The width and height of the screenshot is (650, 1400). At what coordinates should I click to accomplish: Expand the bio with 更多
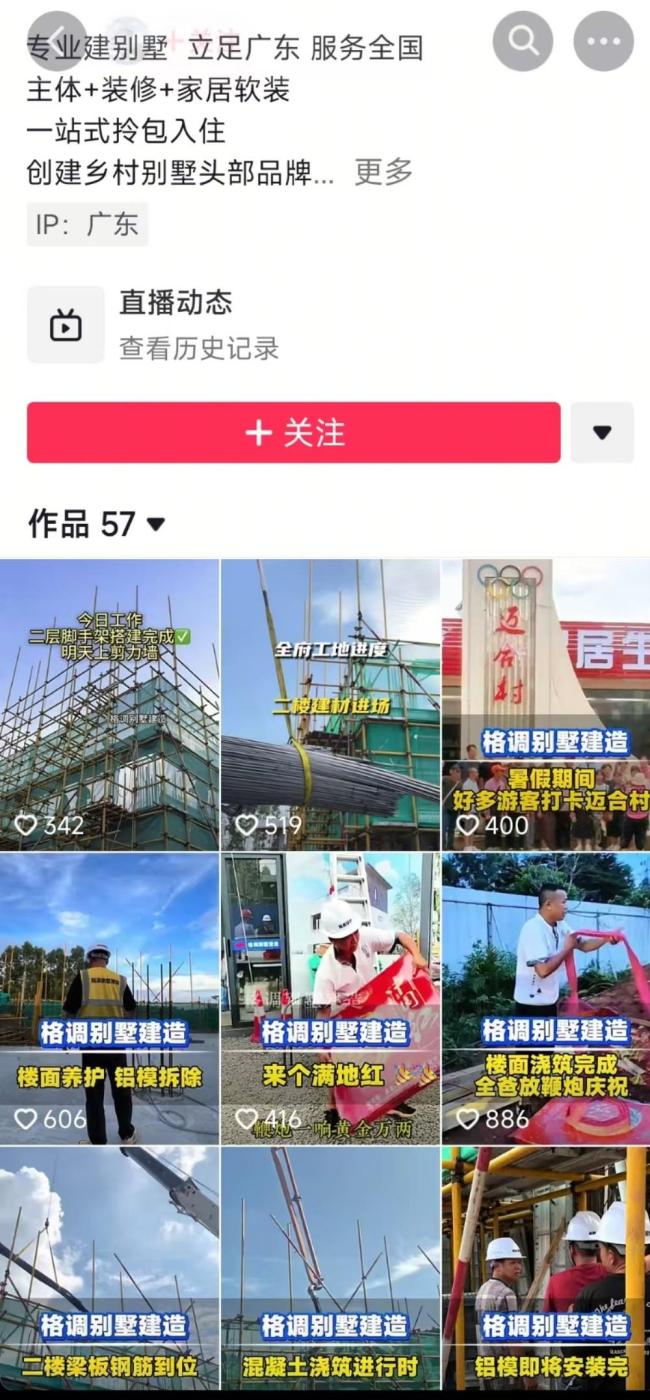383,171
